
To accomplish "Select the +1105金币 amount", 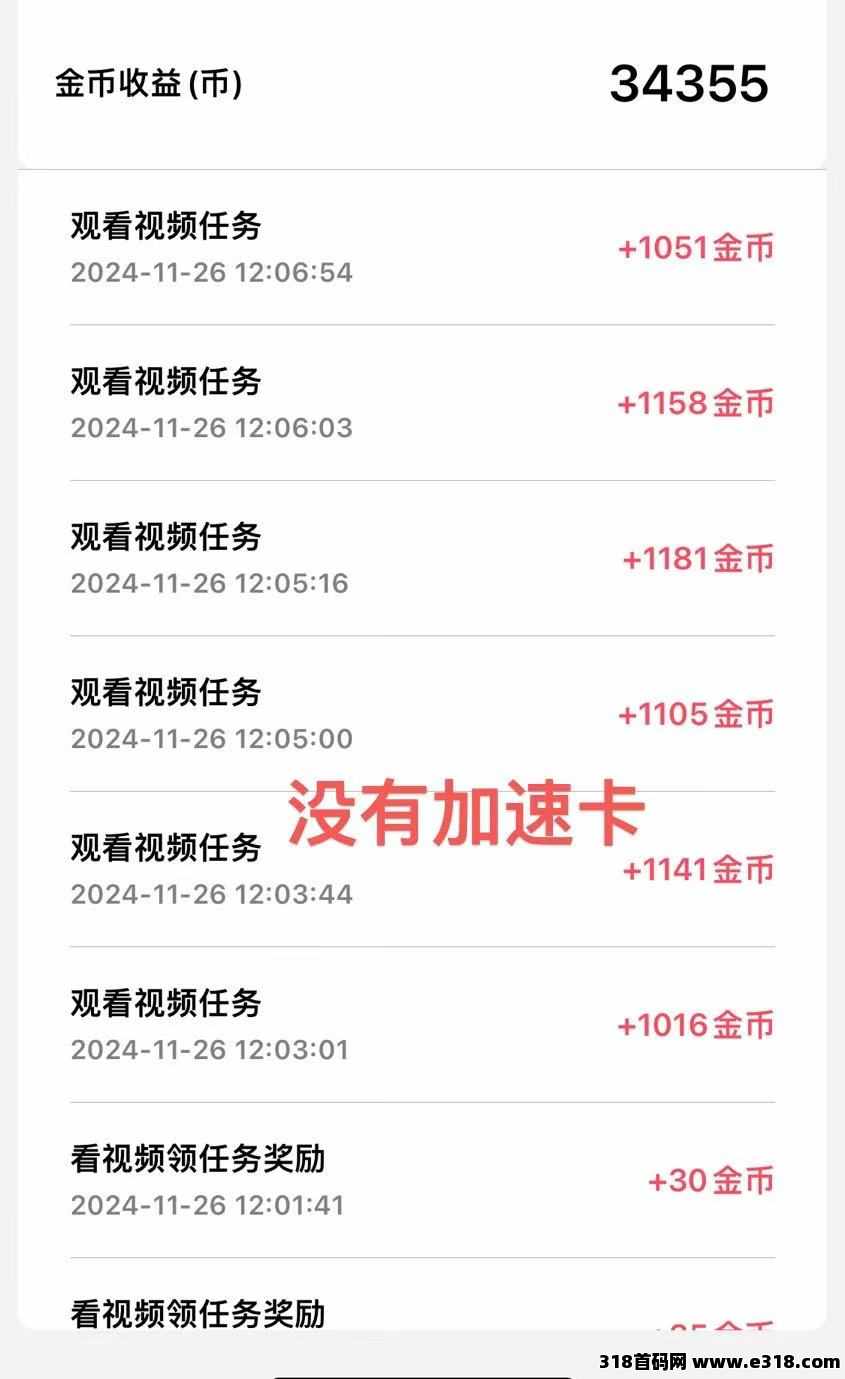I will point(694,712).
